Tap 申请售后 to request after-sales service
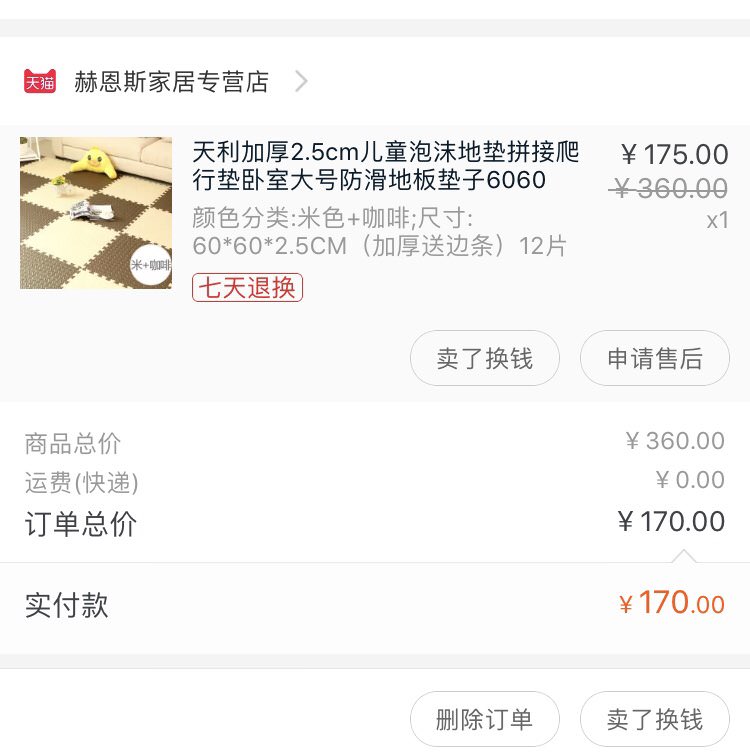Viewport: 750px width, 753px height. click(655, 358)
